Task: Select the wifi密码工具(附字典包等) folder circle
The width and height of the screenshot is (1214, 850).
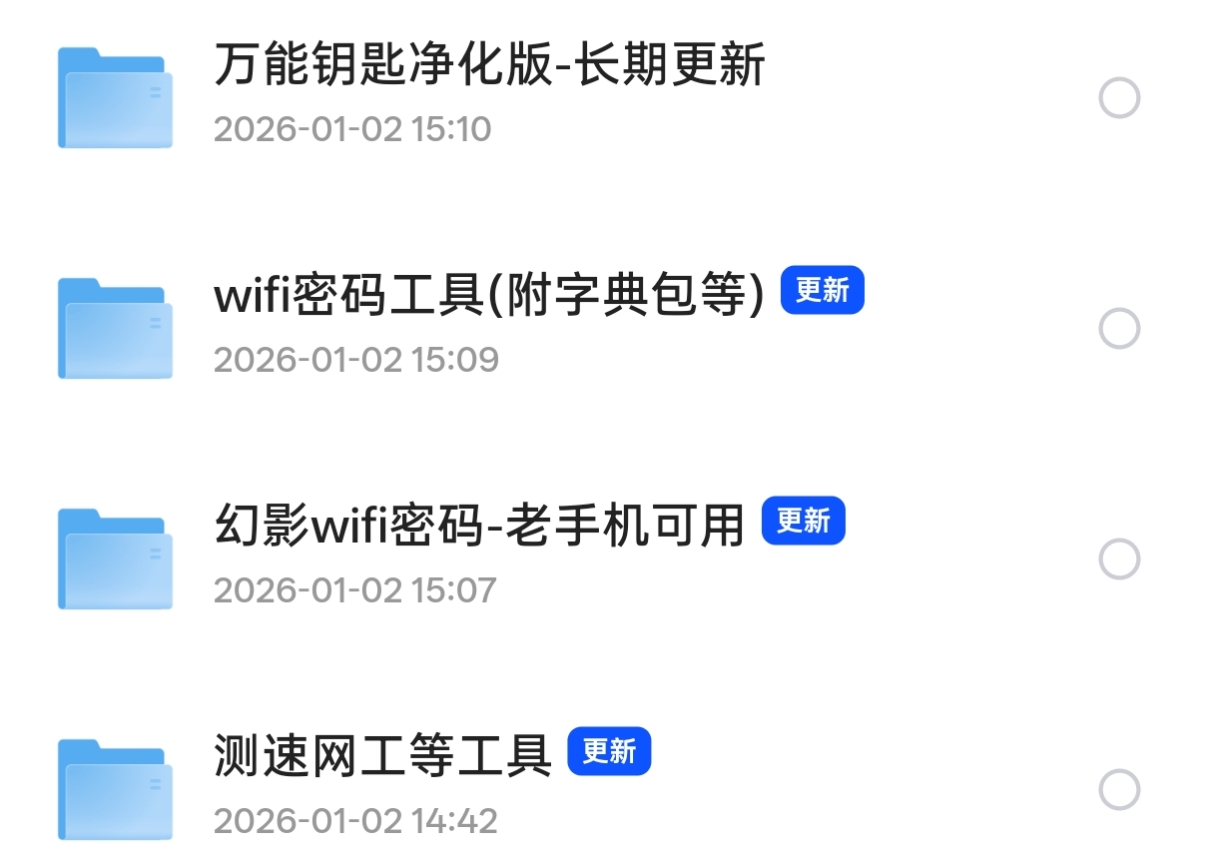Action: click(x=1119, y=329)
